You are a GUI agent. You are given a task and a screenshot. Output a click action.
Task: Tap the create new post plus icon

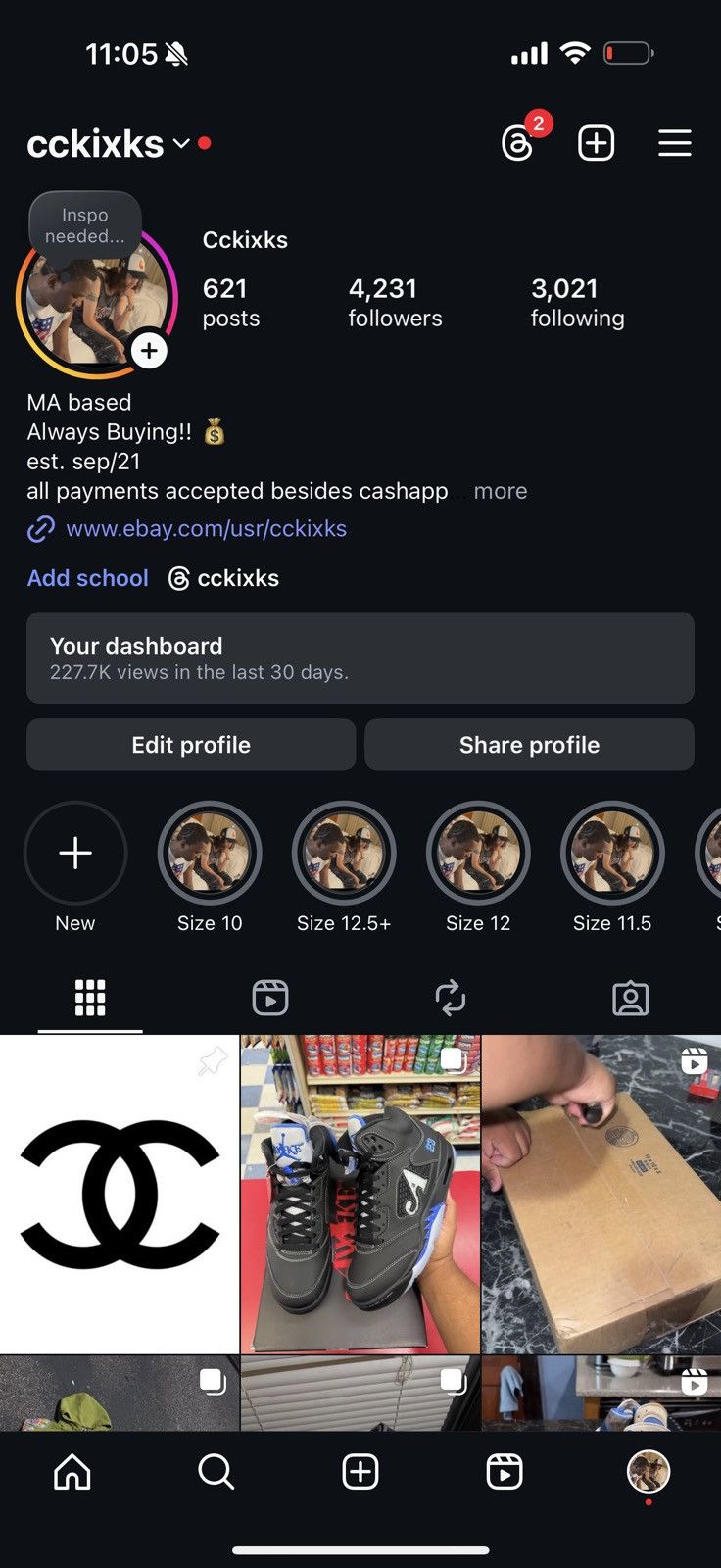click(x=596, y=144)
